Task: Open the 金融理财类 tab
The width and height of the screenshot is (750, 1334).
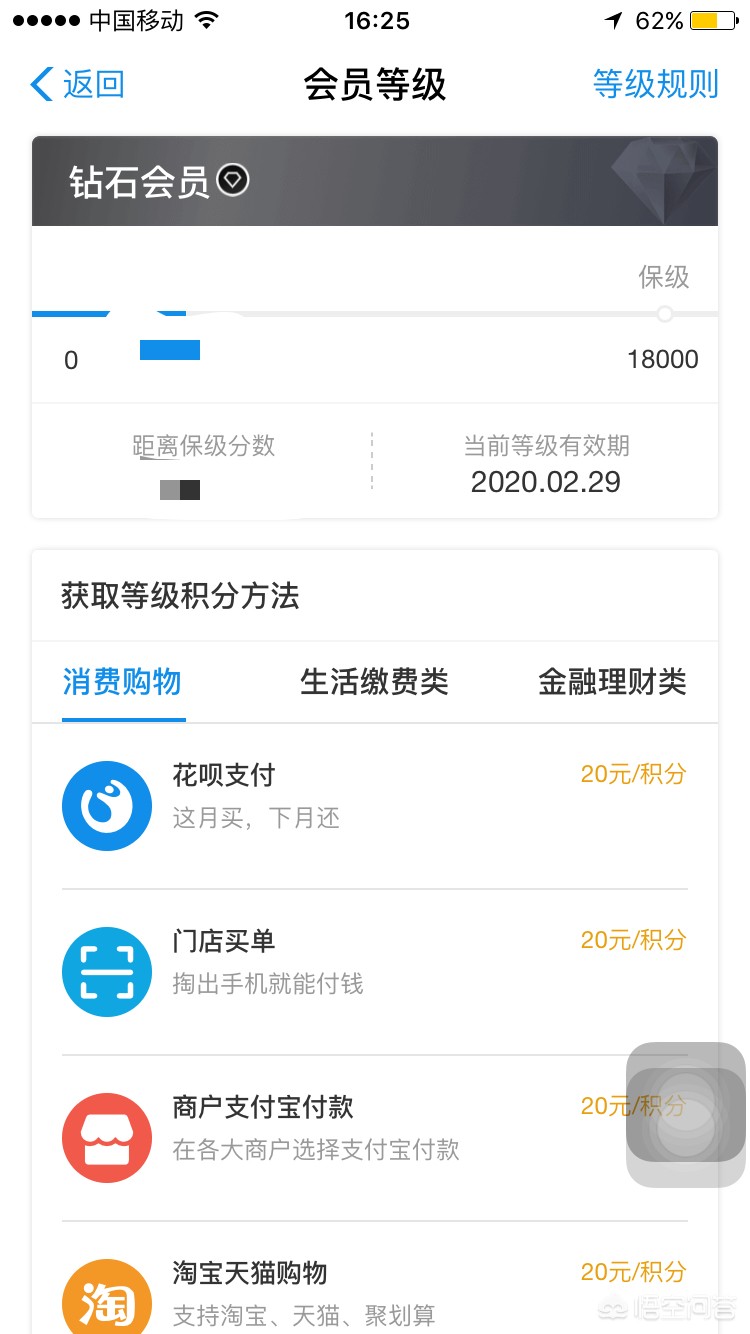Action: click(x=611, y=682)
